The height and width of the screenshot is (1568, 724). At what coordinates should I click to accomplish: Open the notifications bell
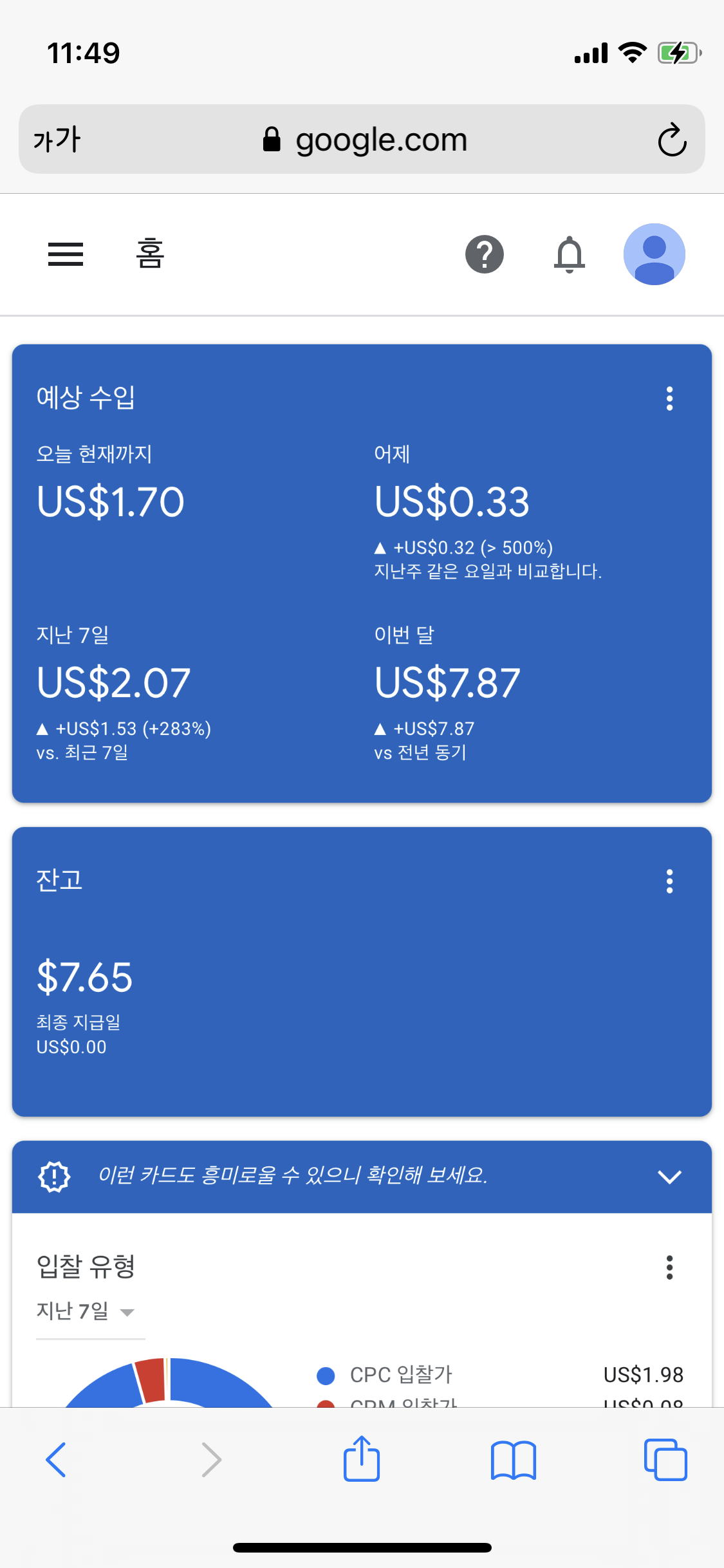point(570,254)
